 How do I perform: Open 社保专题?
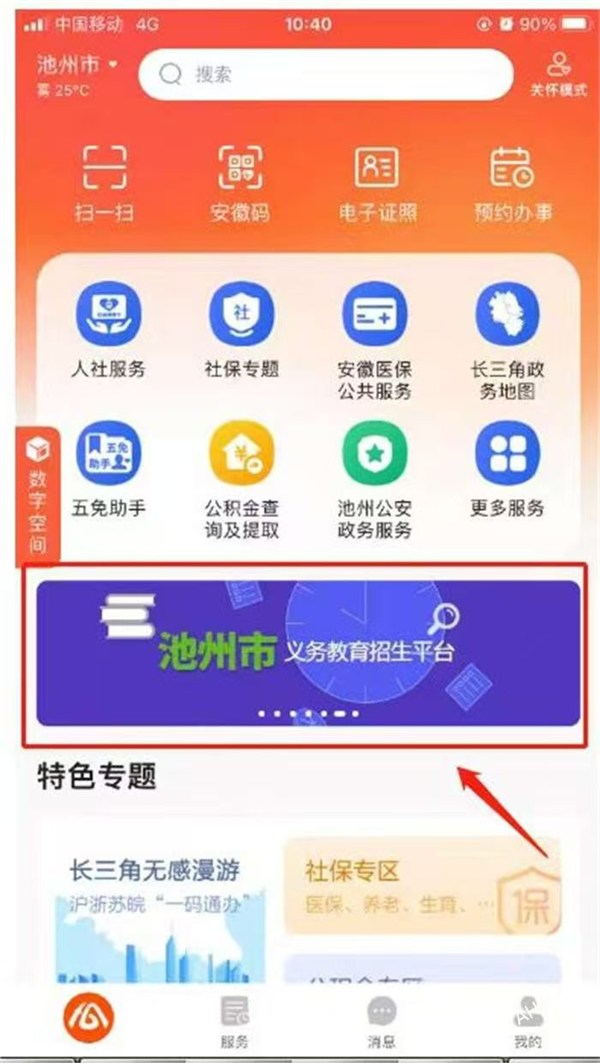[x=241, y=330]
